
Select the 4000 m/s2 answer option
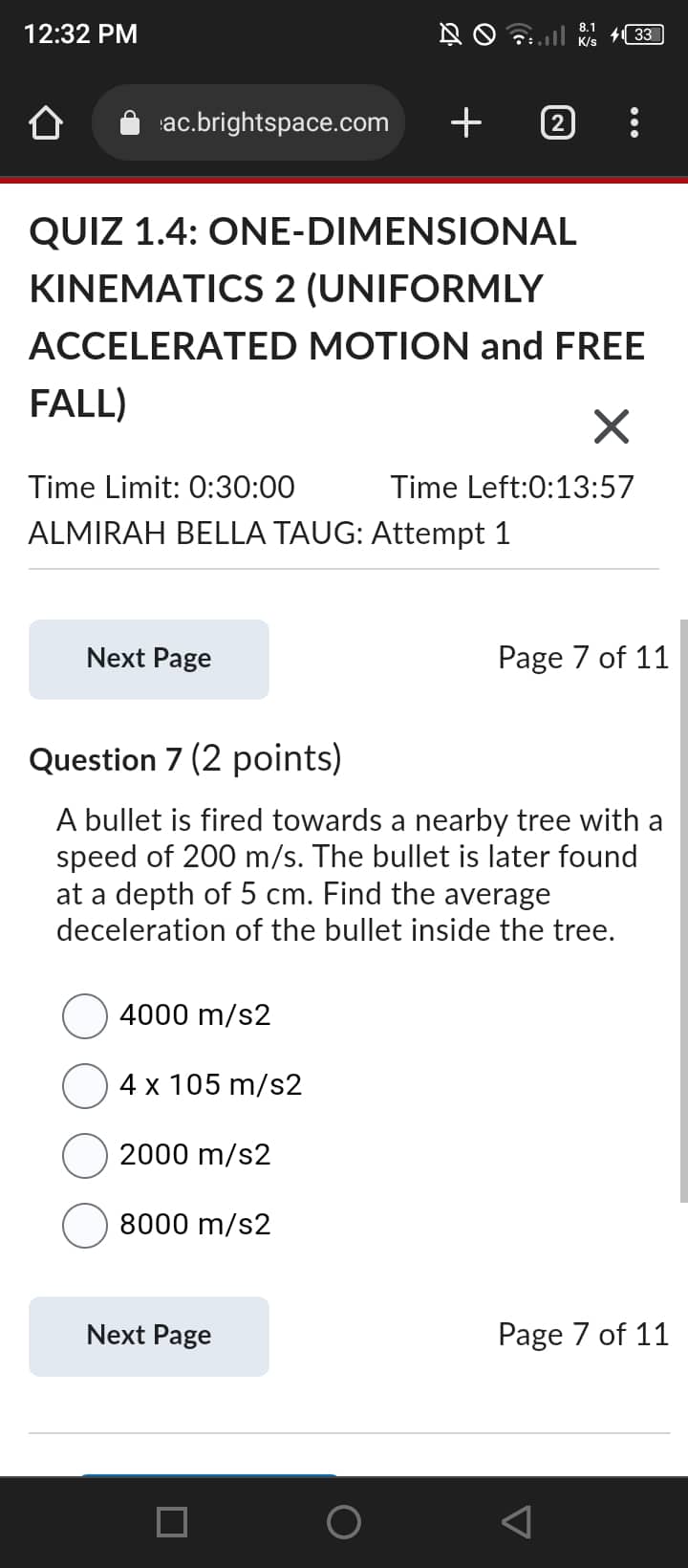click(x=84, y=1016)
